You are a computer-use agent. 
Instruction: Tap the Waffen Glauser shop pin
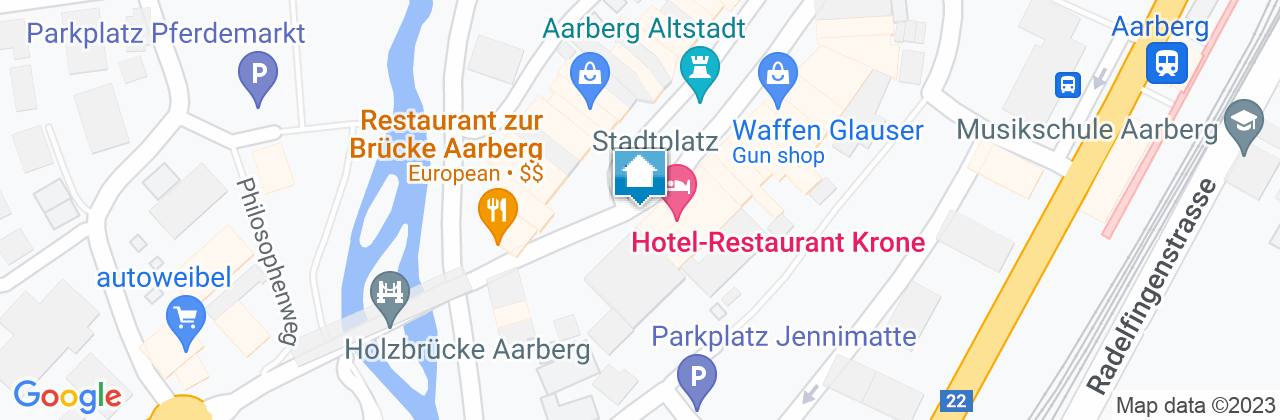click(x=777, y=75)
